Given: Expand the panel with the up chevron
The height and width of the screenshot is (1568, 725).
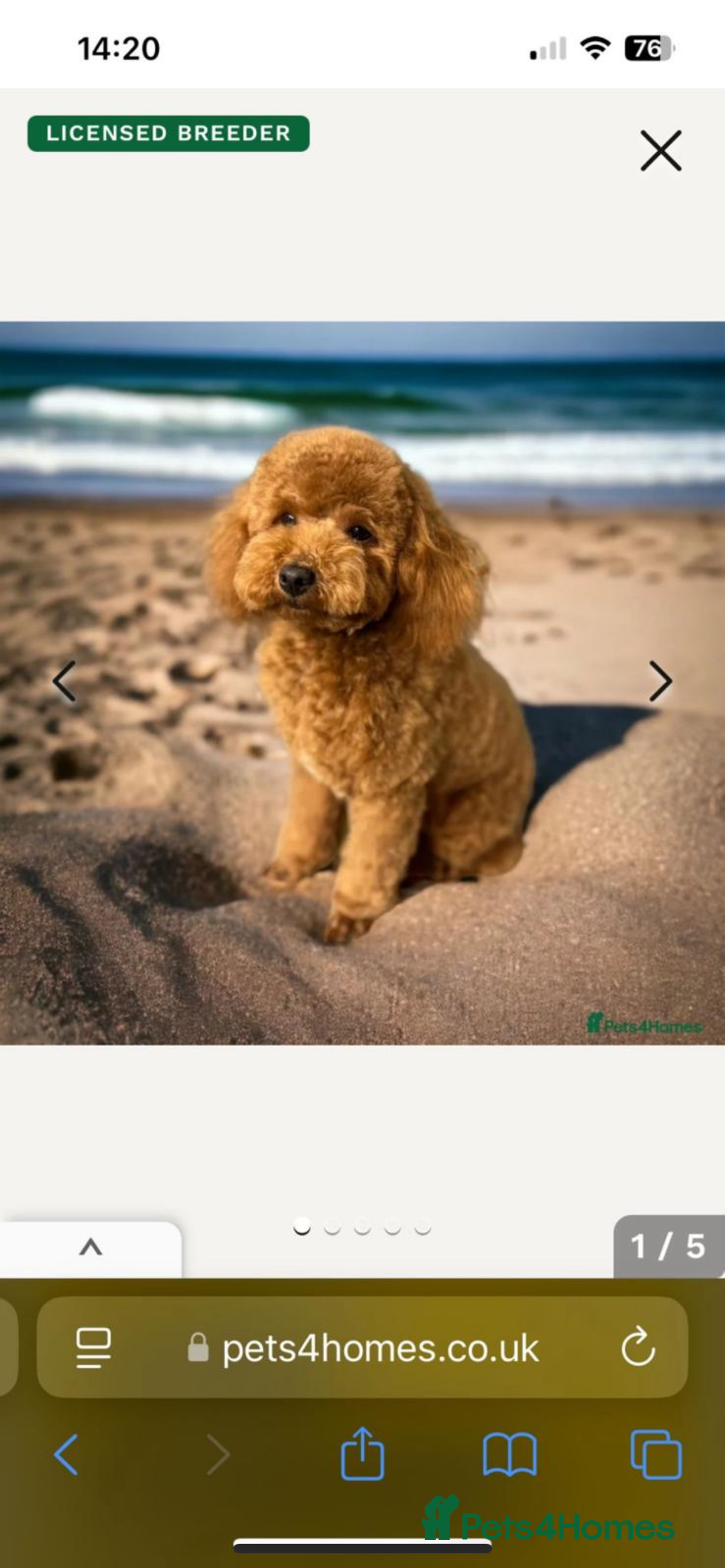Looking at the screenshot, I should 91,1247.
